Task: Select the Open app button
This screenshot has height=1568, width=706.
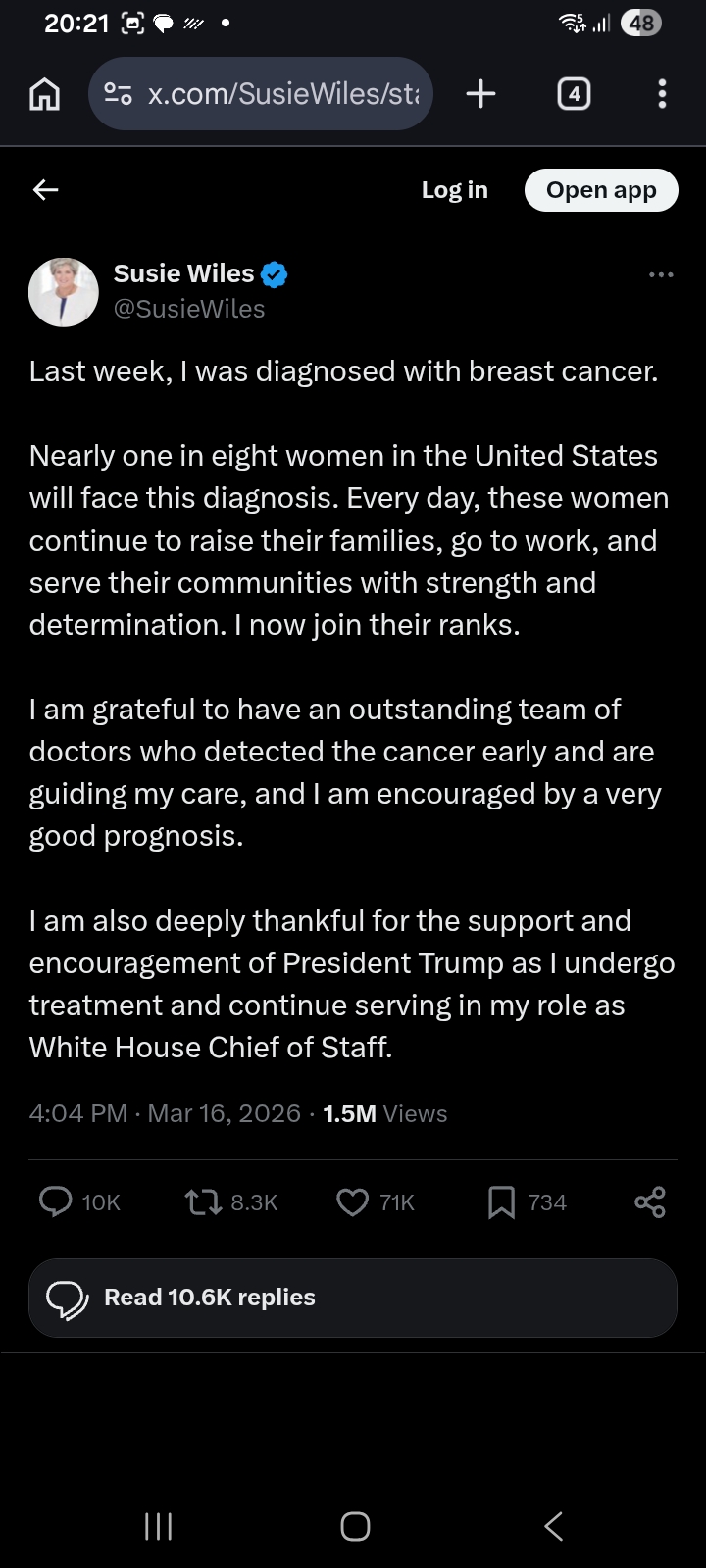Action: pyautogui.click(x=601, y=190)
